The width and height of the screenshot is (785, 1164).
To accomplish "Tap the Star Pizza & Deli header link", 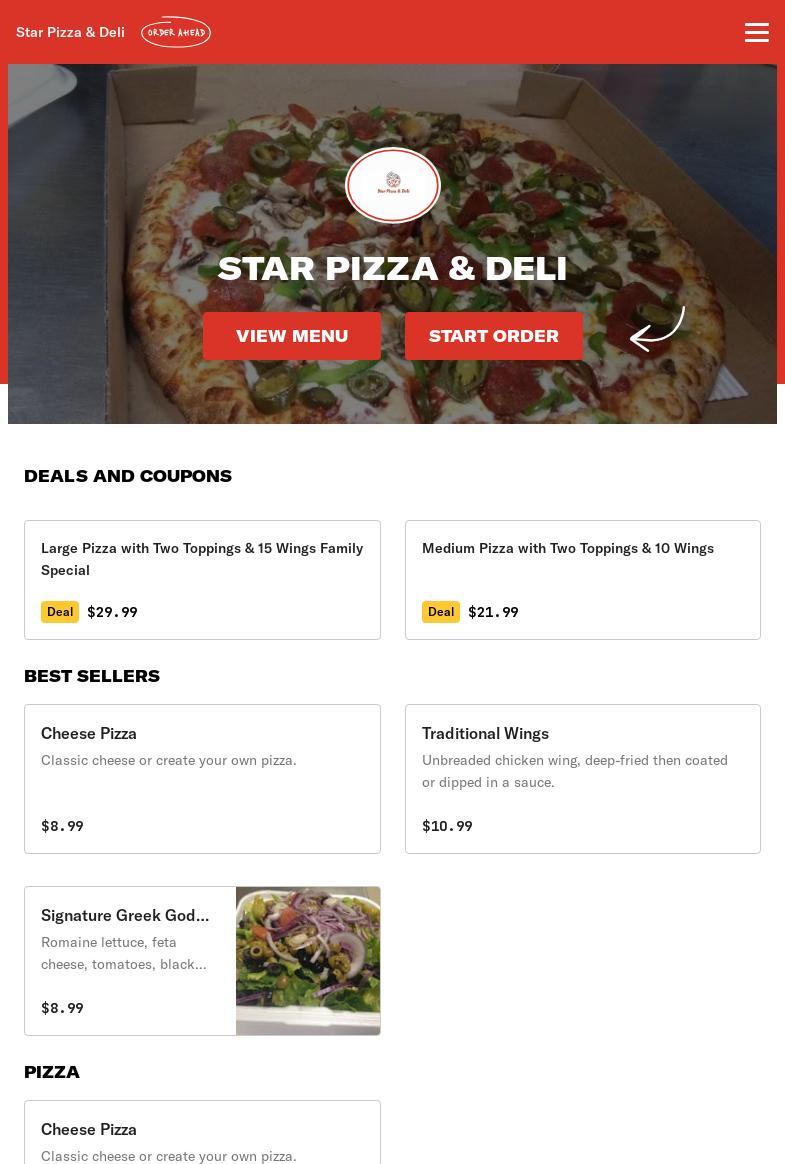I will 70,32.
